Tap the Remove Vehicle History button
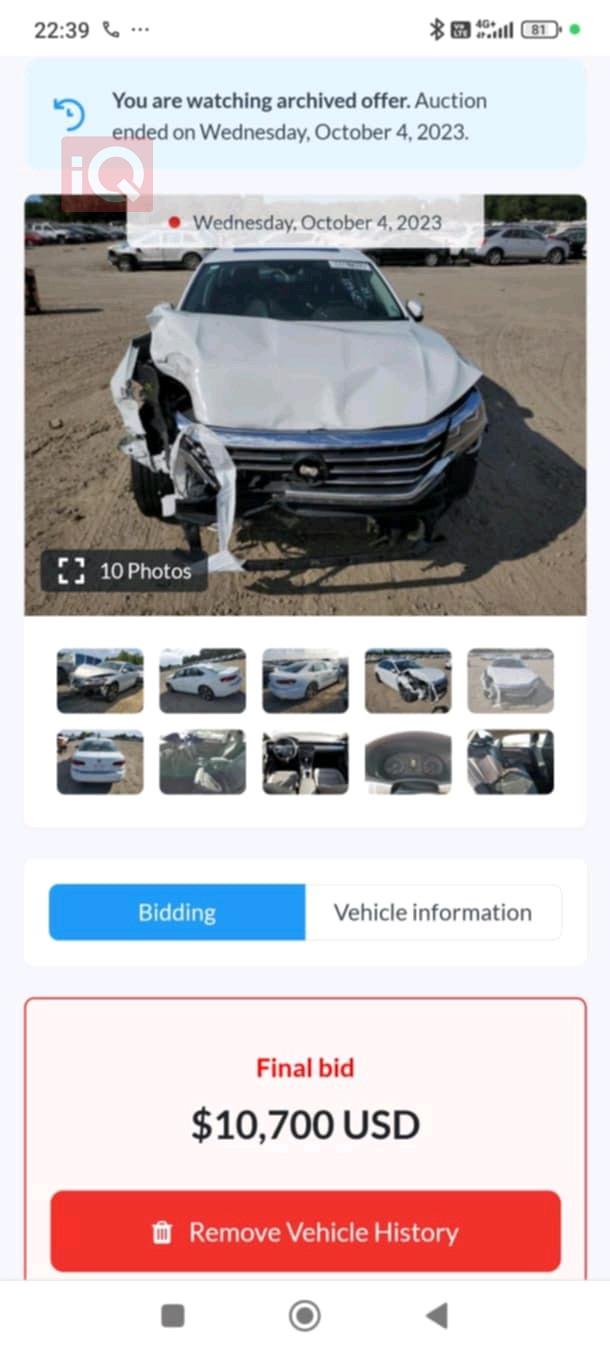The height and width of the screenshot is (1356, 610). pos(305,1232)
